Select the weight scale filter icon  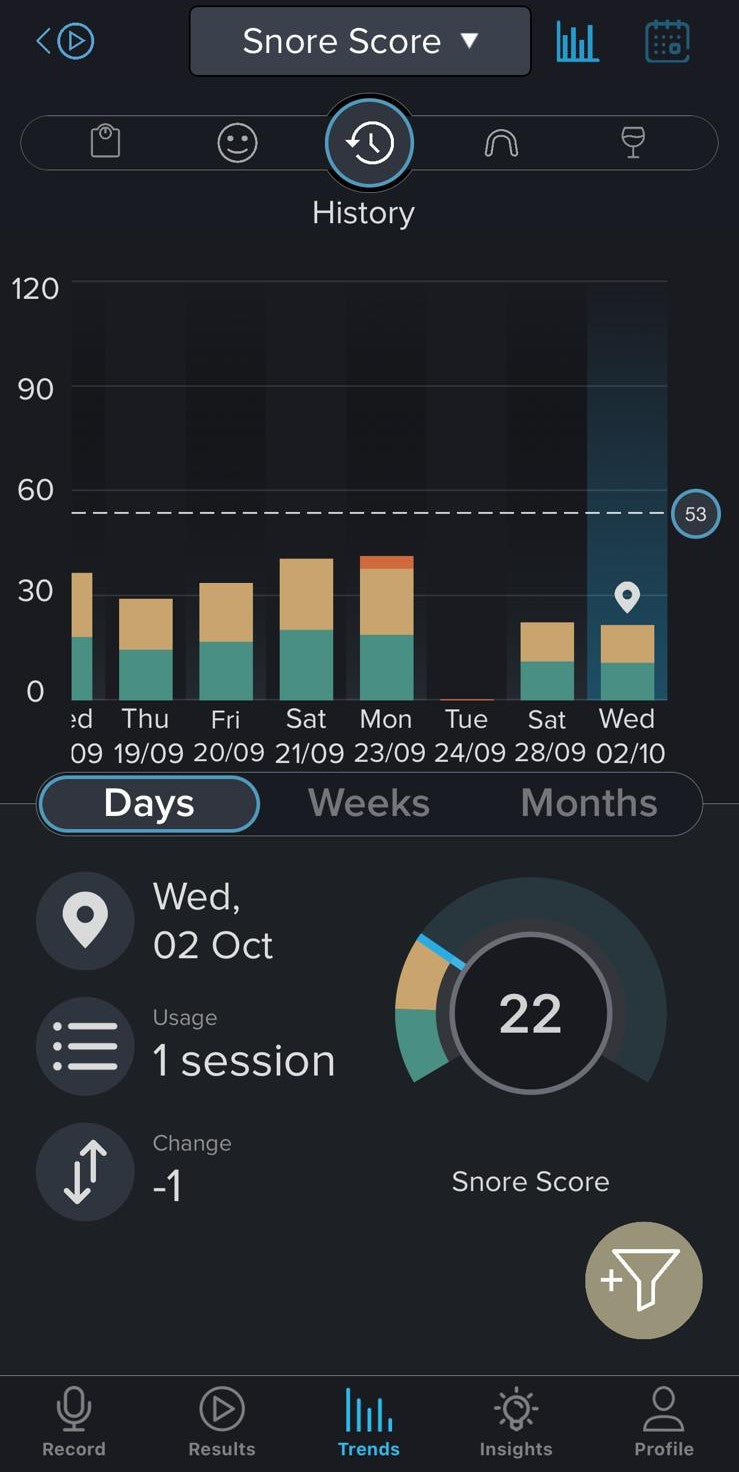pyautogui.click(x=105, y=143)
